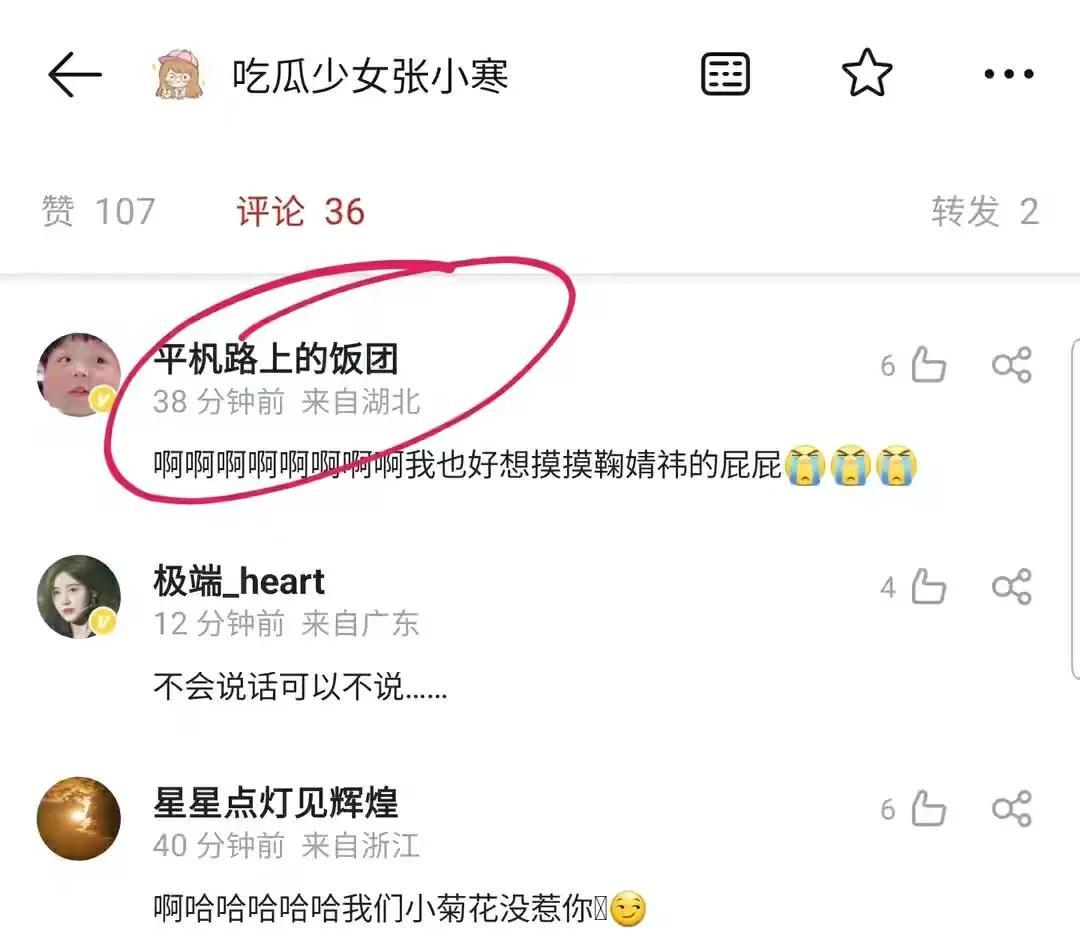
Task: Like the comment by 平机路上的饭团
Action: pyautogui.click(x=929, y=365)
